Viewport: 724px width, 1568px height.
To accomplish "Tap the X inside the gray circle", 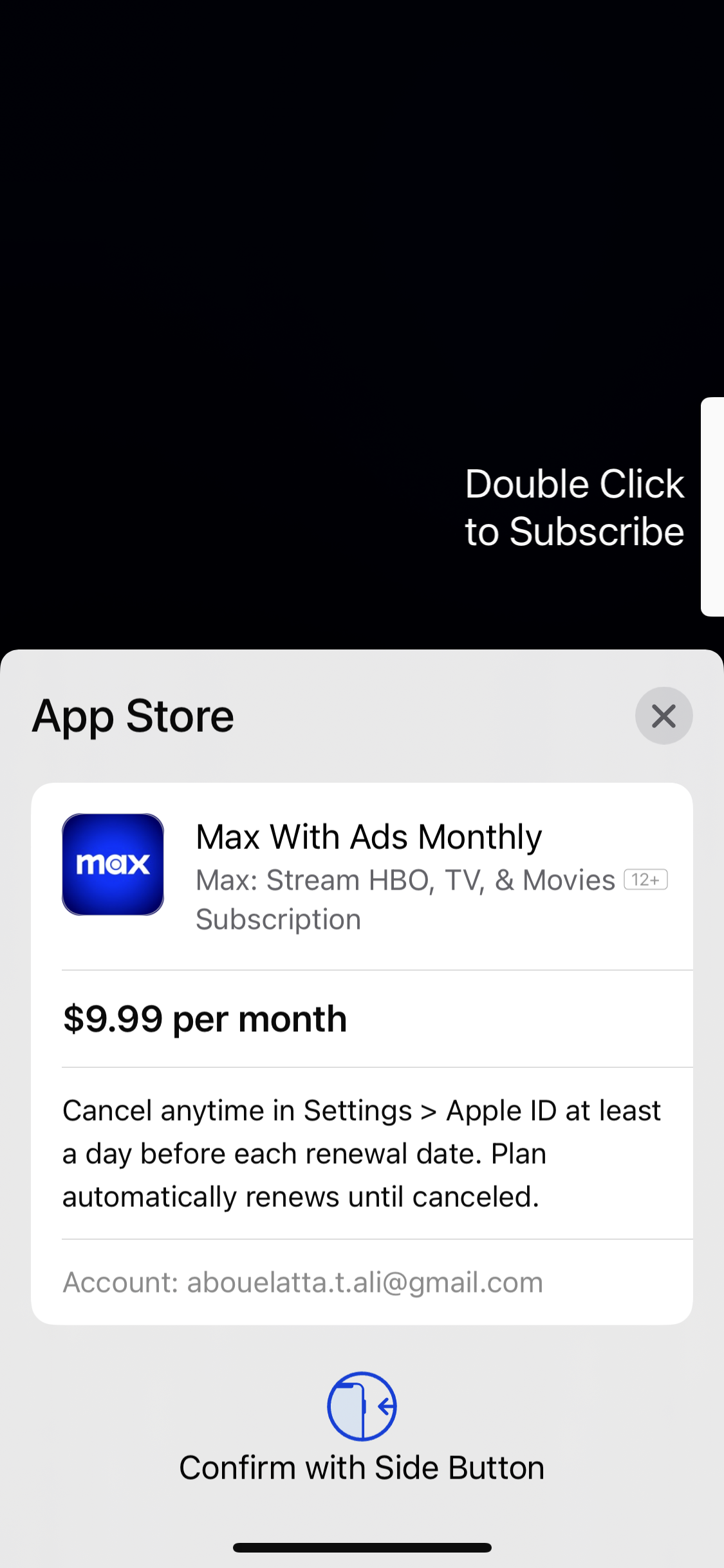I will [x=664, y=715].
